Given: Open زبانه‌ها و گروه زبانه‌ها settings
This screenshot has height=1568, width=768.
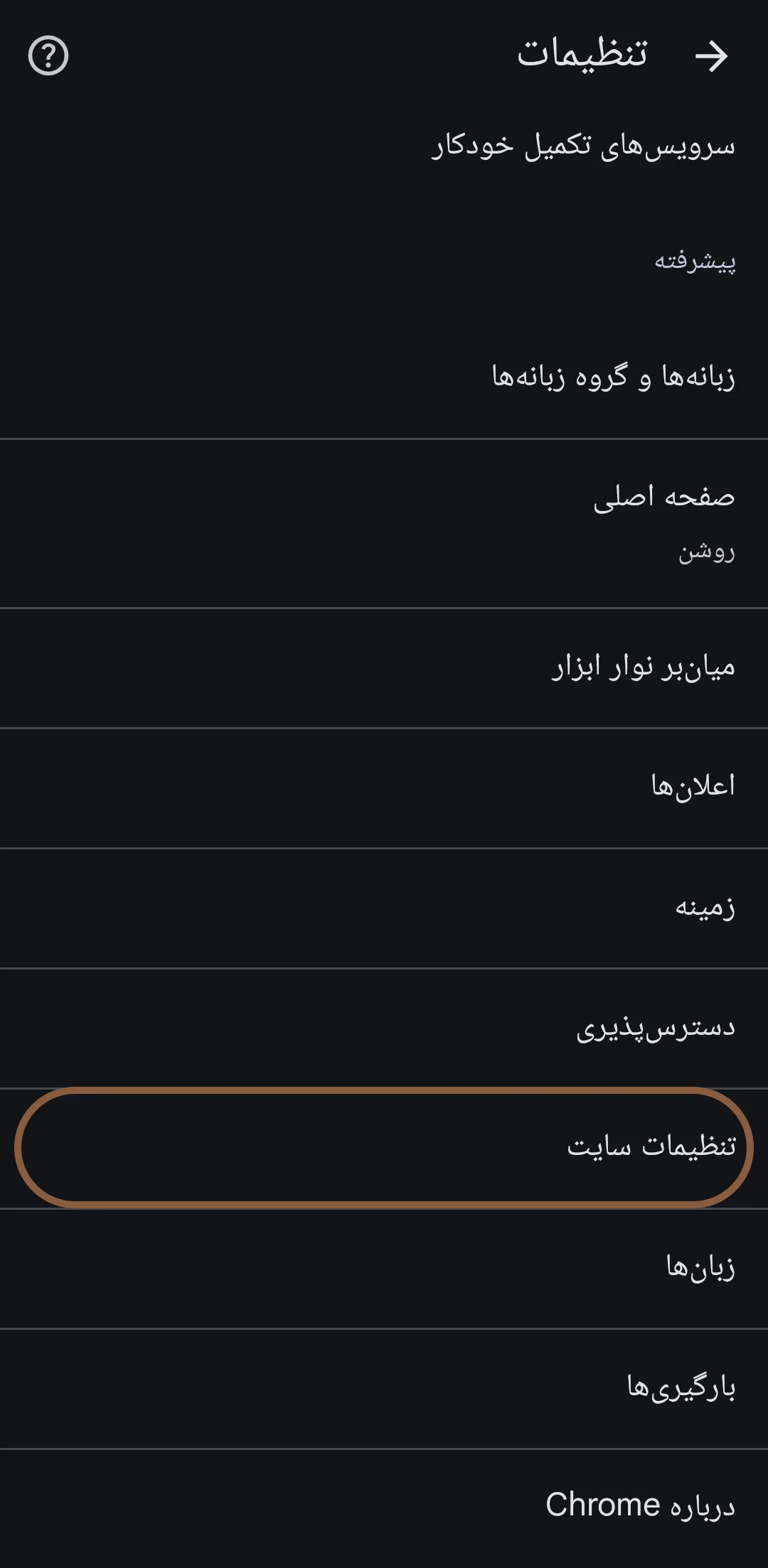Looking at the screenshot, I should (x=613, y=377).
